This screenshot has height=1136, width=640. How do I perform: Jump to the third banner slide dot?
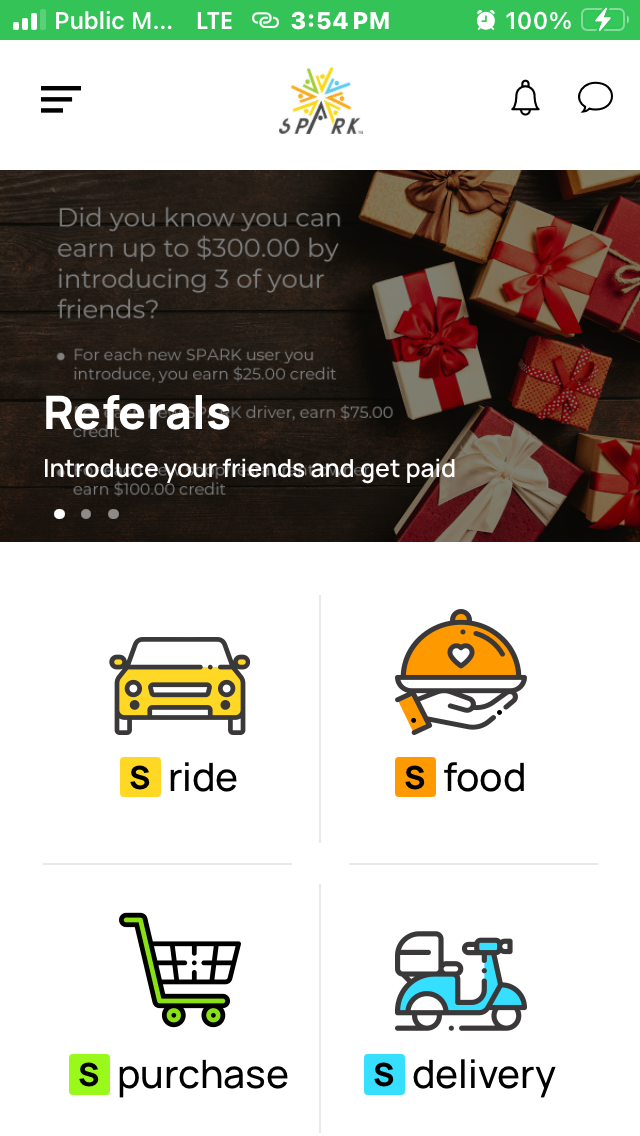[x=113, y=514]
